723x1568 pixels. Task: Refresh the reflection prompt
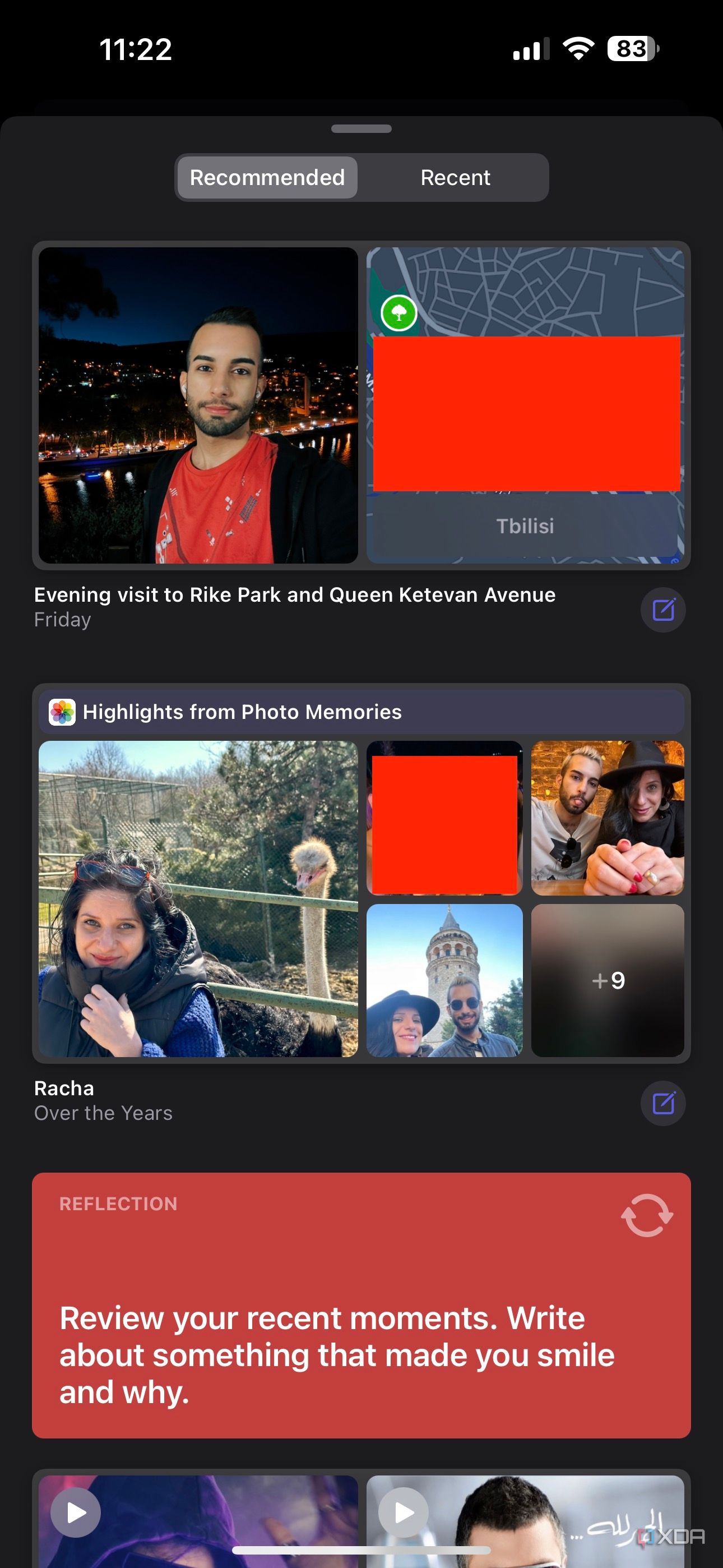(646, 1215)
